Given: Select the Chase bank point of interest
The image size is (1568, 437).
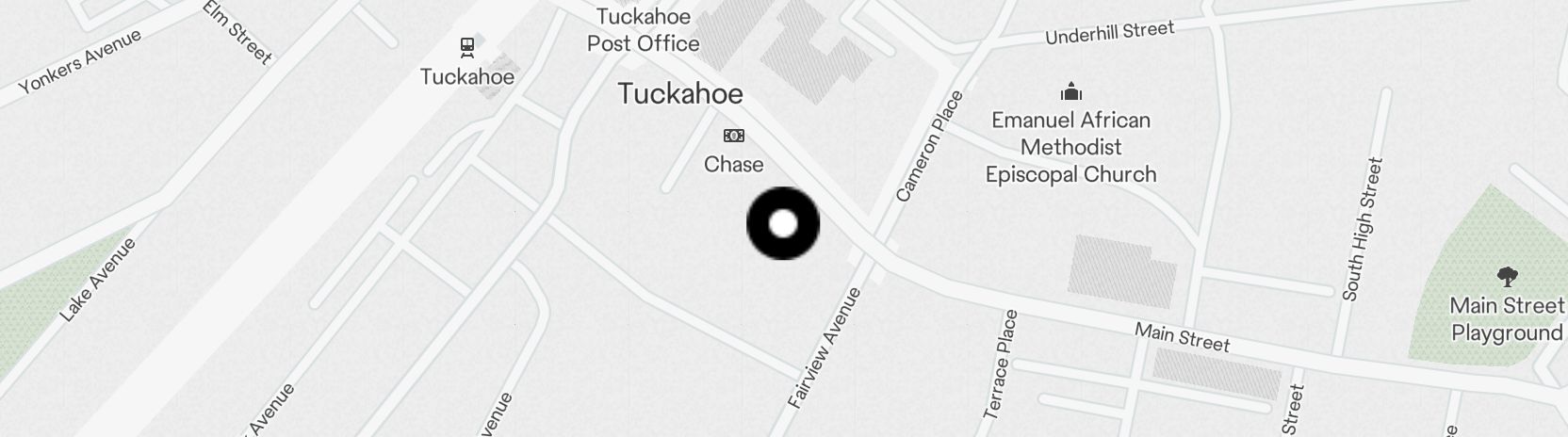Looking at the screenshot, I should (x=733, y=137).
